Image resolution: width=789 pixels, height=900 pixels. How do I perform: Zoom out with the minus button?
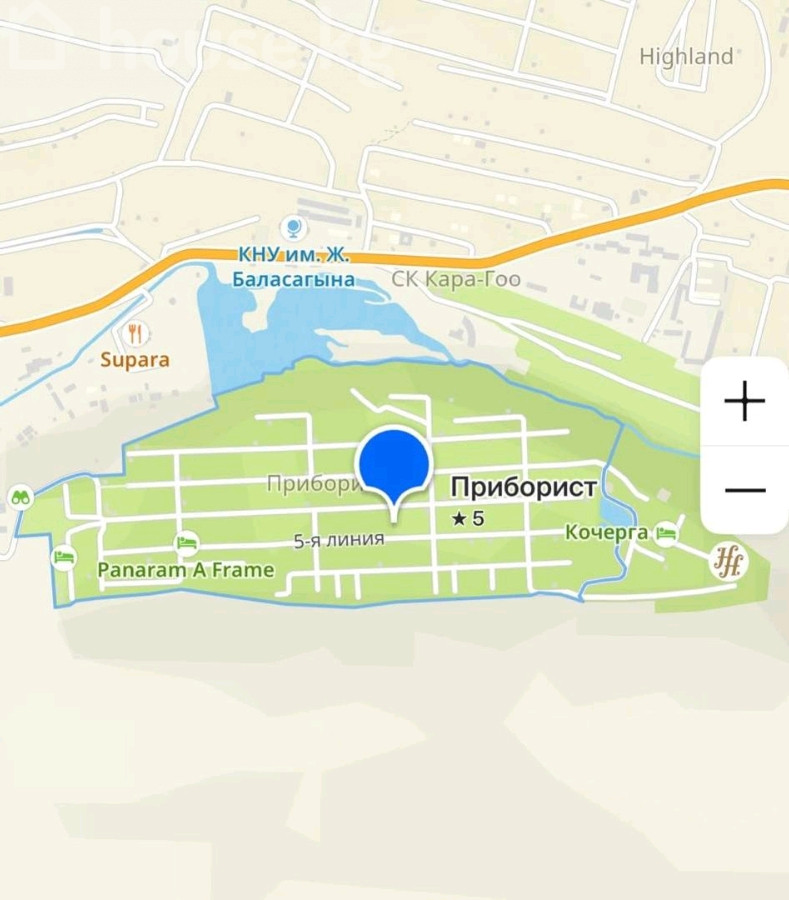coord(744,490)
